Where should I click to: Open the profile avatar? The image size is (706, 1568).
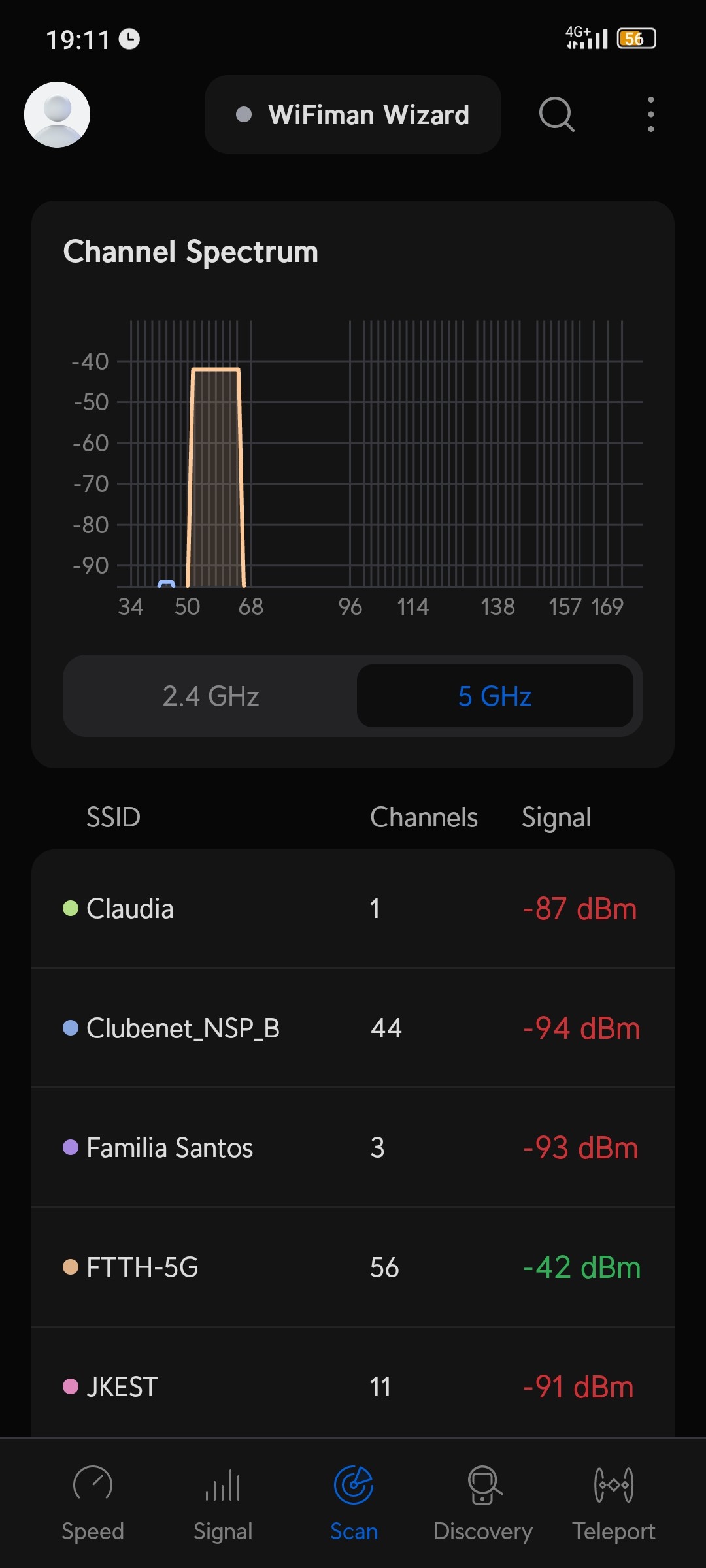[57, 114]
